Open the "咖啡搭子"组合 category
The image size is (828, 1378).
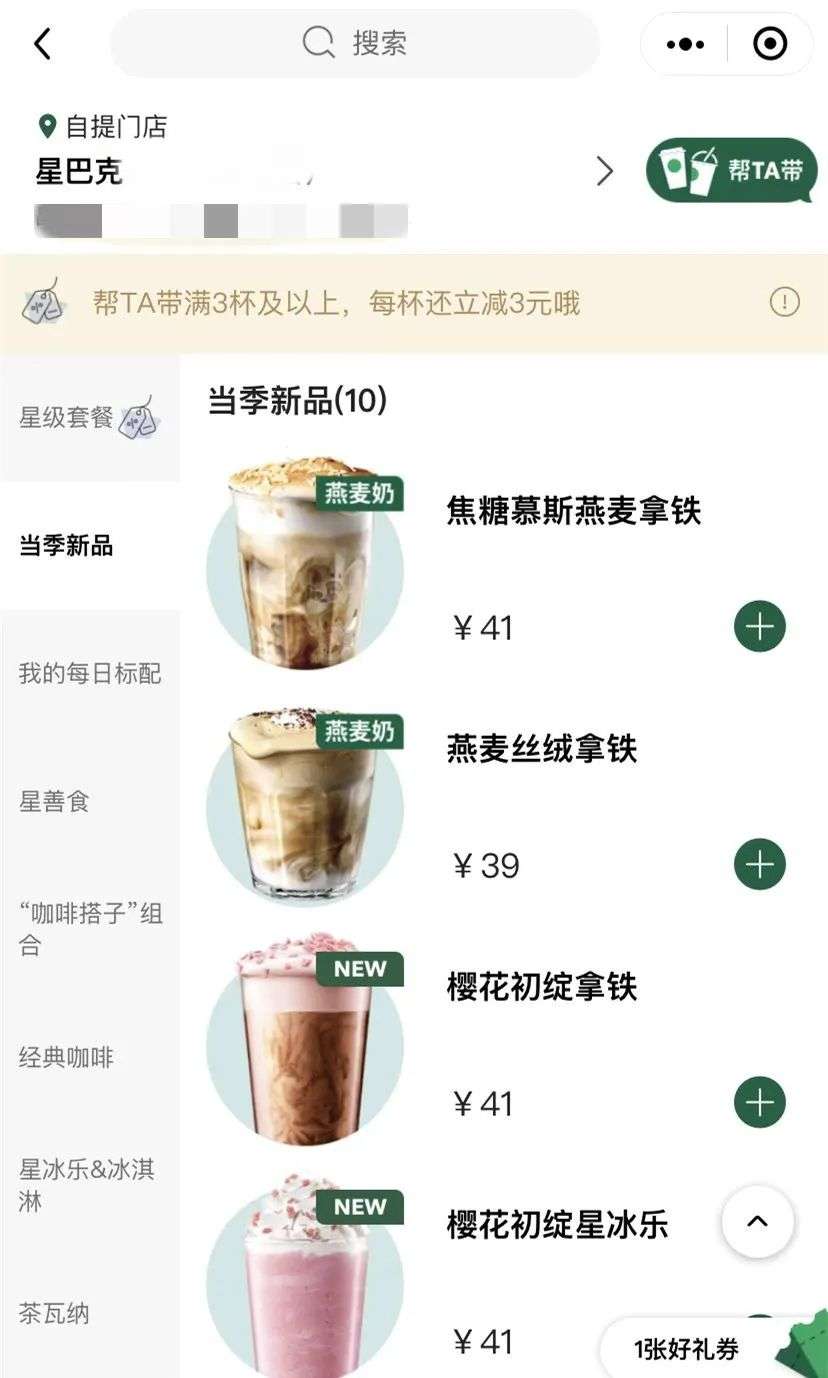[x=90, y=929]
